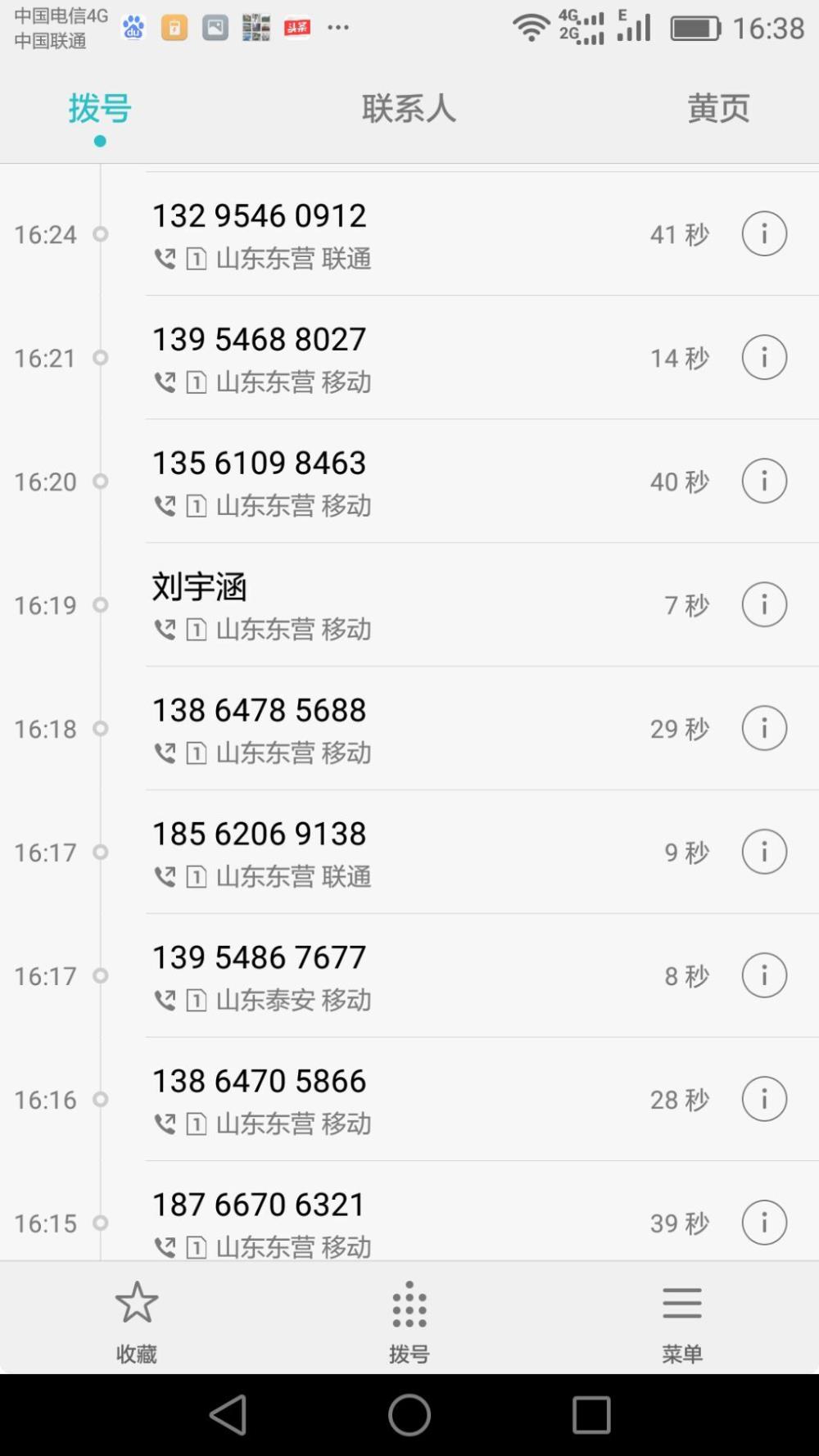Viewport: 819px width, 1456px height.
Task: View details icon for 135 6109 8463
Action: pos(764,482)
